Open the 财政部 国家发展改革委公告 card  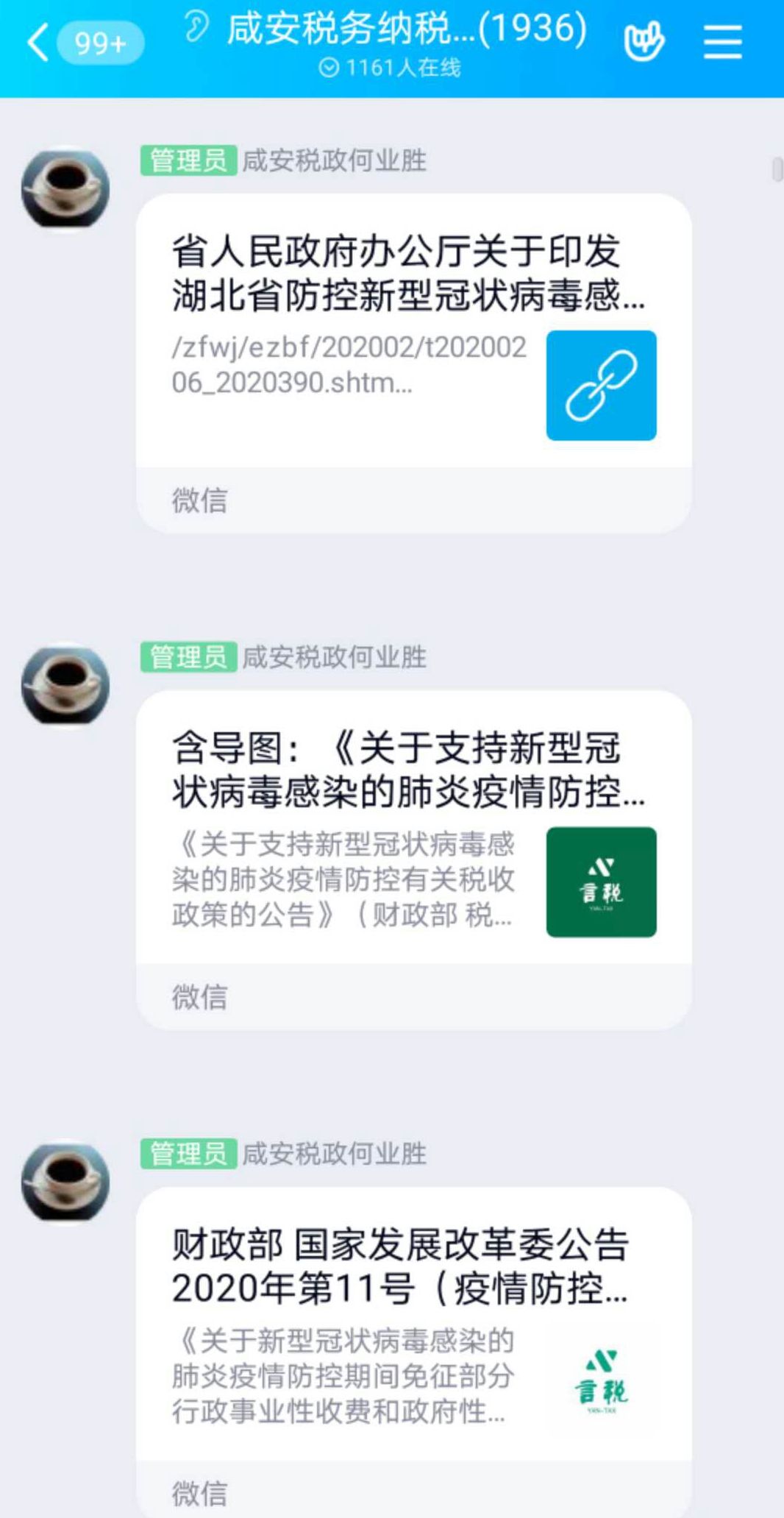pos(413,1324)
